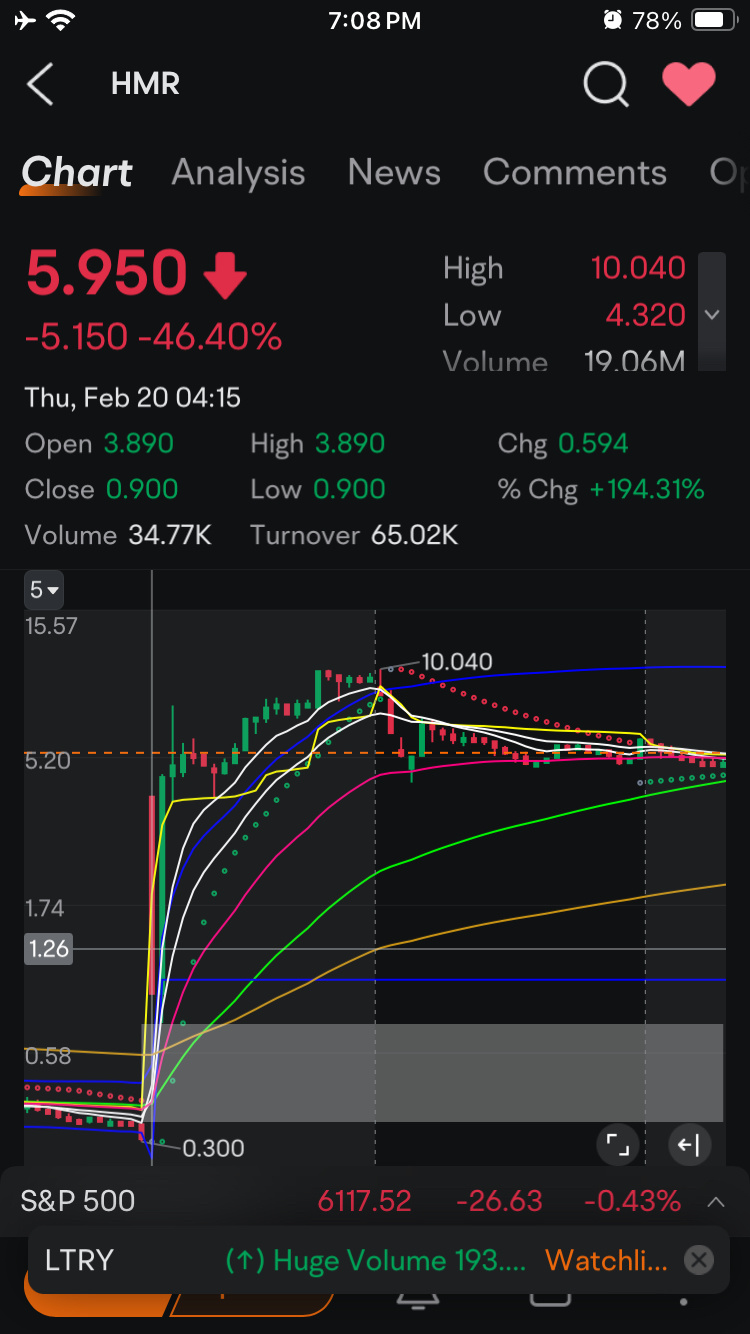
Task: Expand the High/Low quote details chevron
Action: pos(712,313)
